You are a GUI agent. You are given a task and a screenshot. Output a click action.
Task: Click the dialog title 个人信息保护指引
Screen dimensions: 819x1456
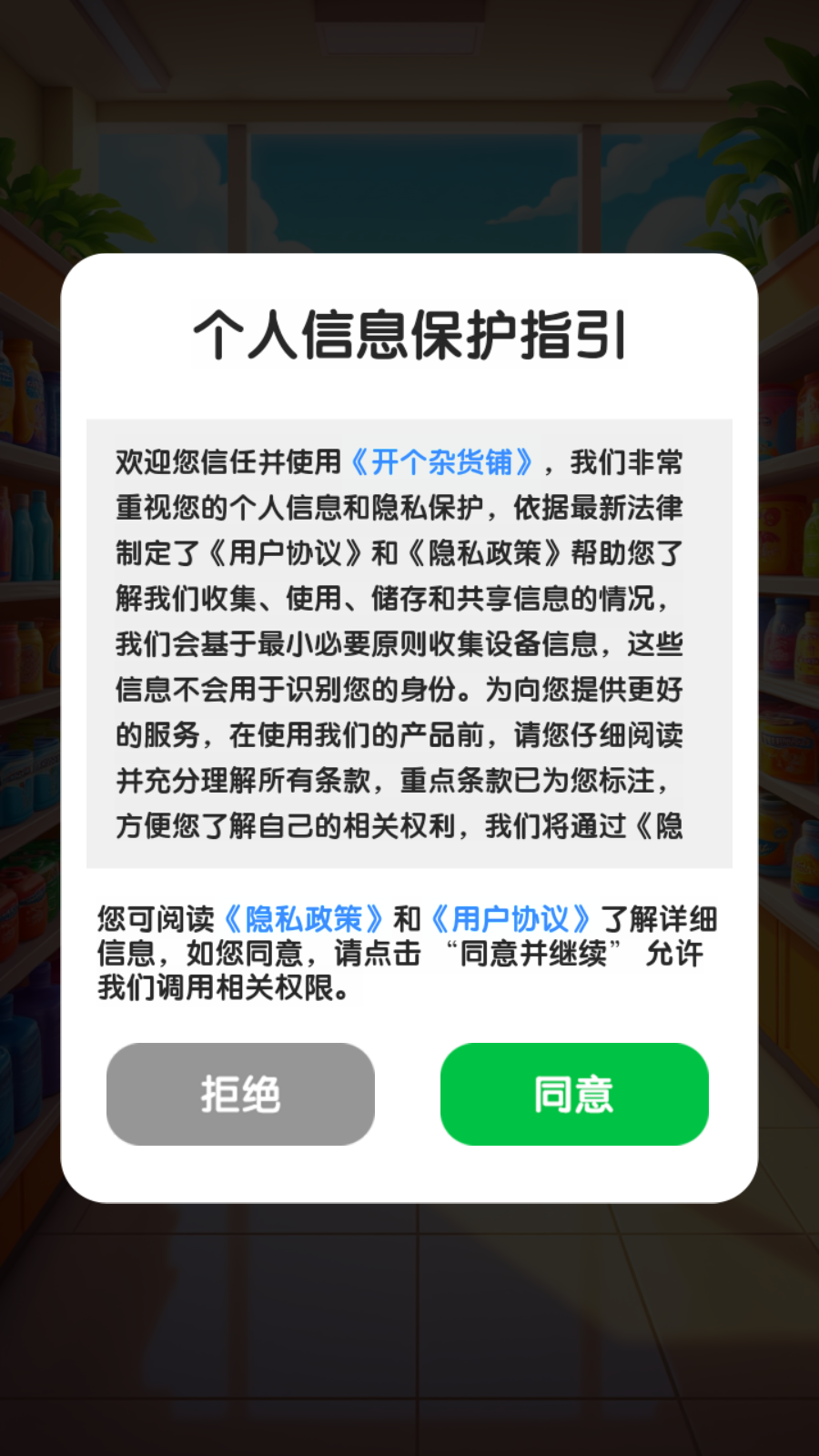click(x=409, y=335)
